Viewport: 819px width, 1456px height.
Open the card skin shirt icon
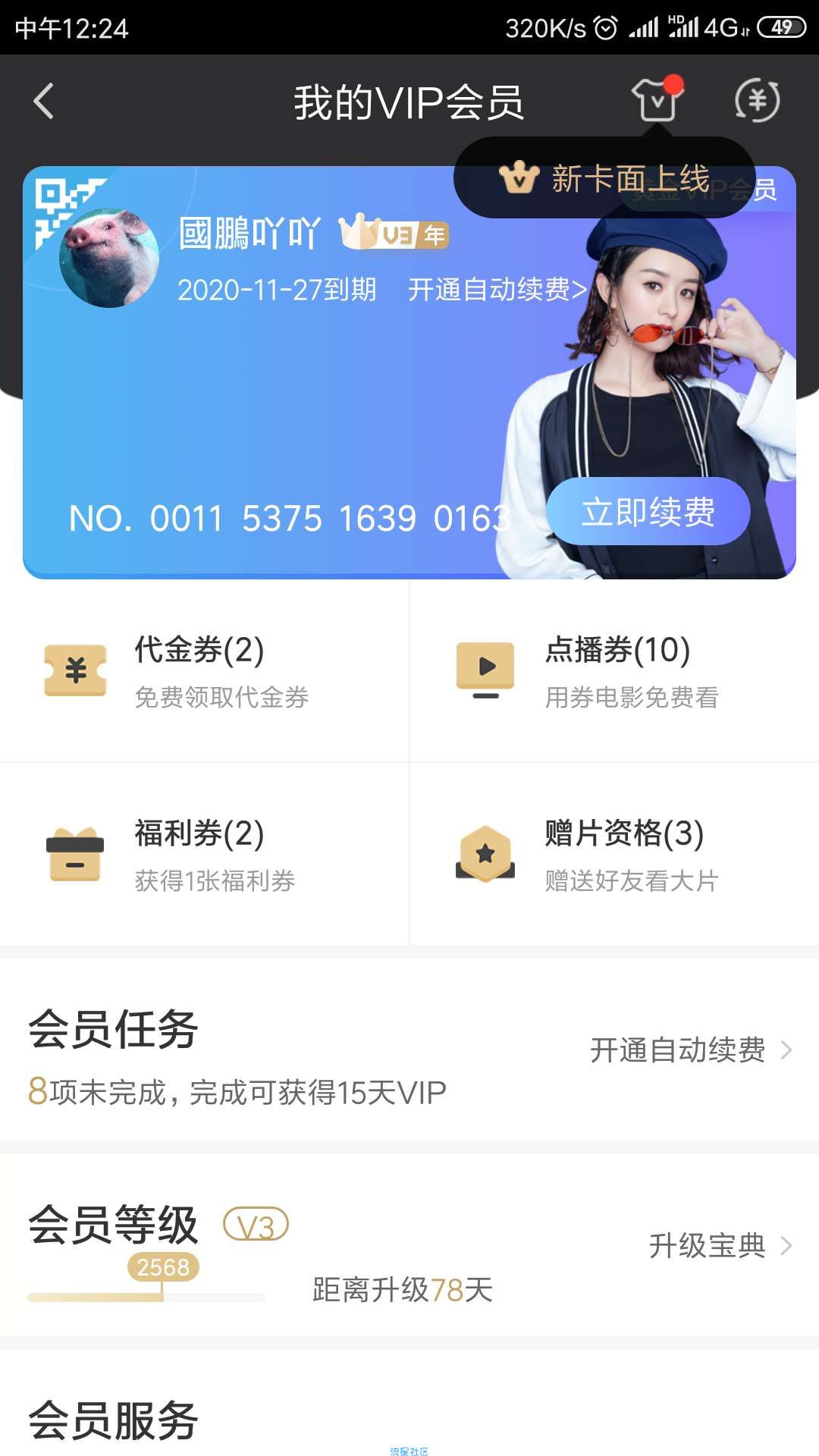(657, 101)
